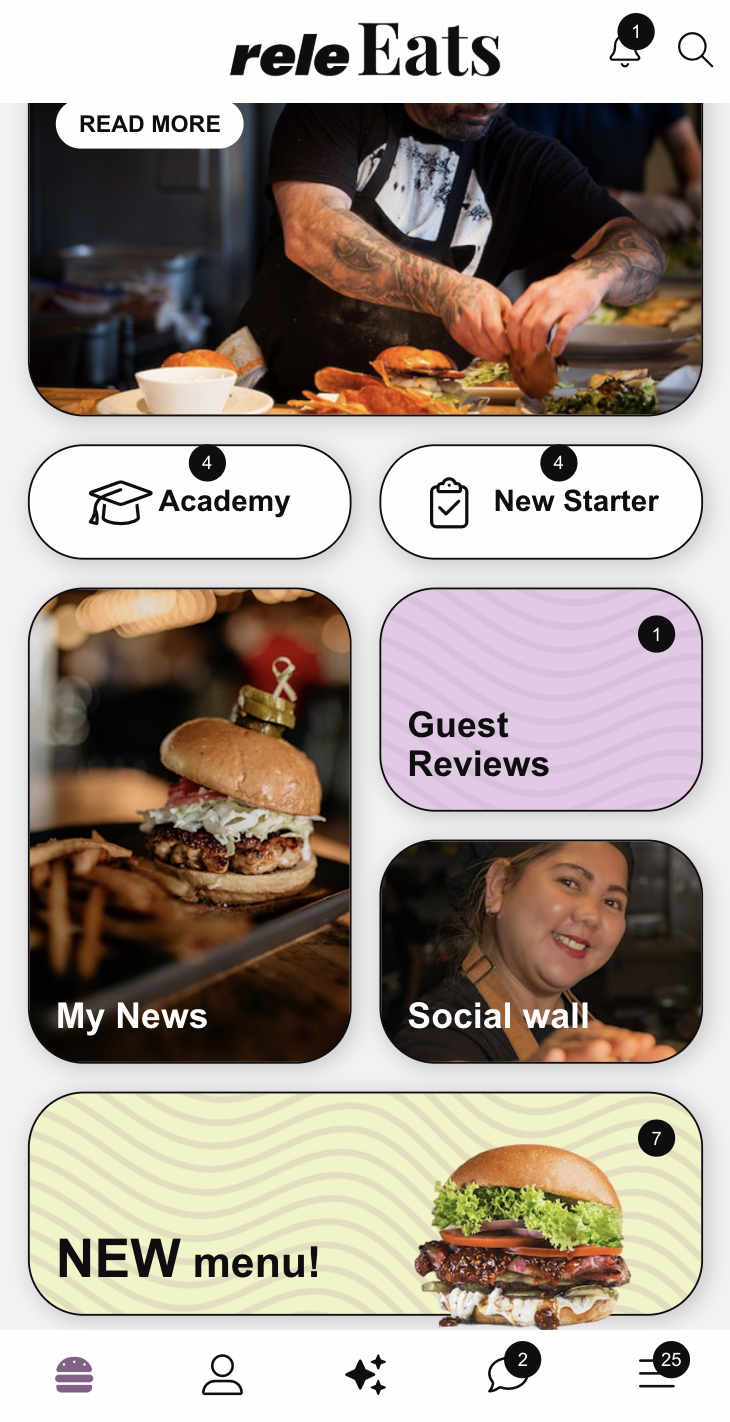Switch to the burger home tab
Screen dimensions: 730x1422
point(74,1375)
